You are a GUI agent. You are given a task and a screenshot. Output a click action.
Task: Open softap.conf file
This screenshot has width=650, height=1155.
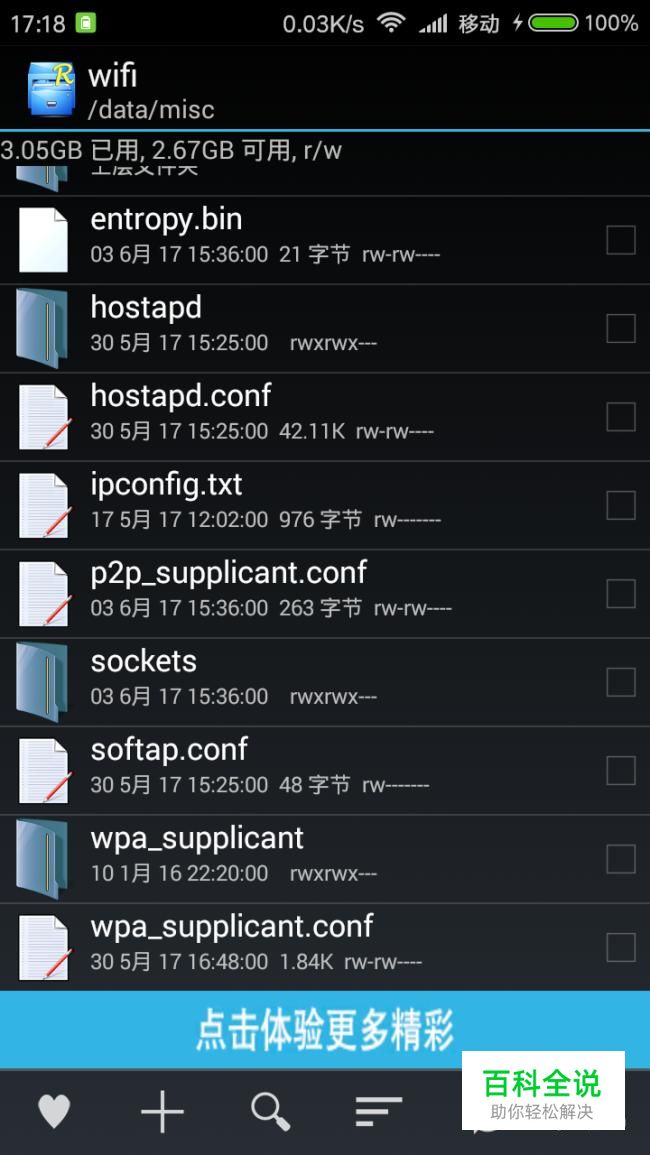click(x=325, y=770)
